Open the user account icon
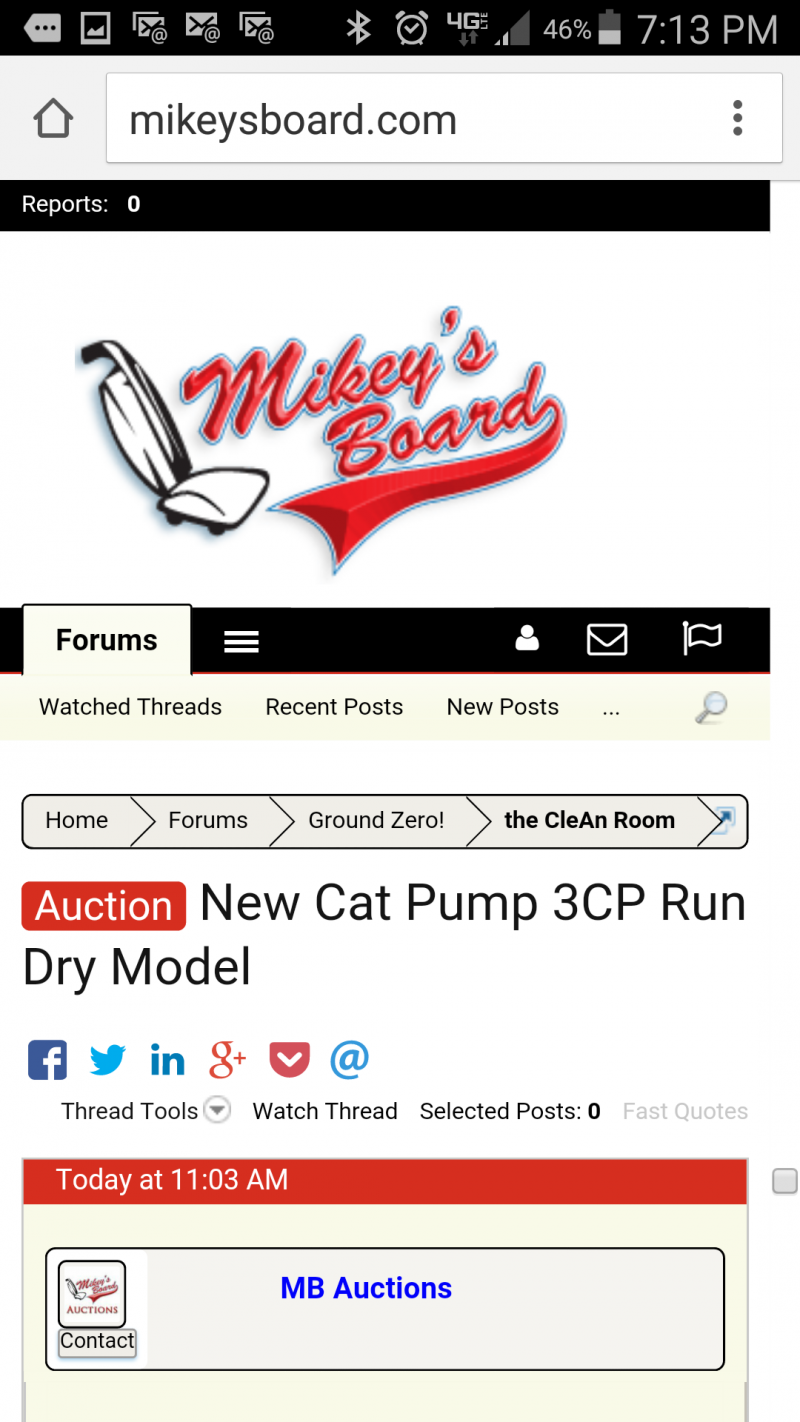The image size is (800, 1422). [x=527, y=638]
